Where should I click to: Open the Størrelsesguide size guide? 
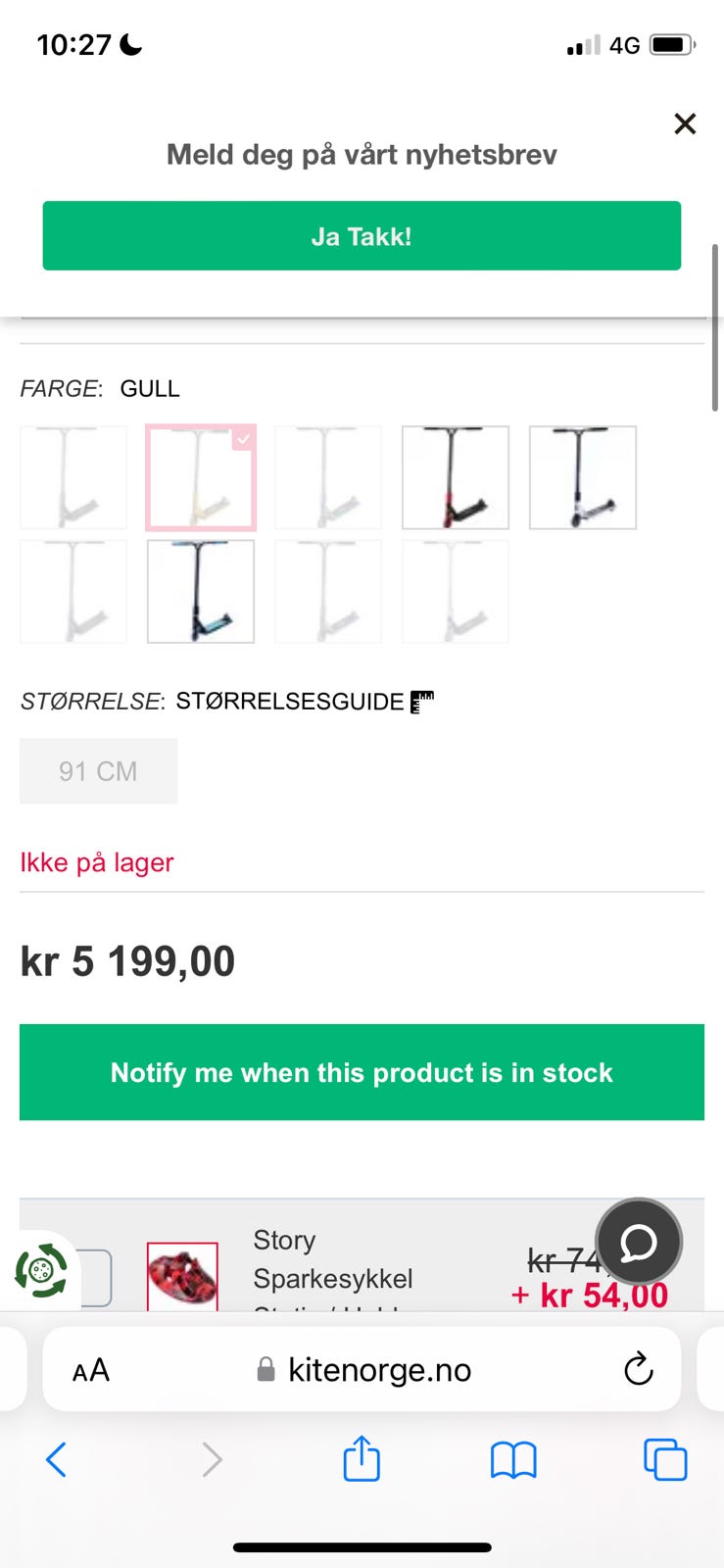pos(304,702)
